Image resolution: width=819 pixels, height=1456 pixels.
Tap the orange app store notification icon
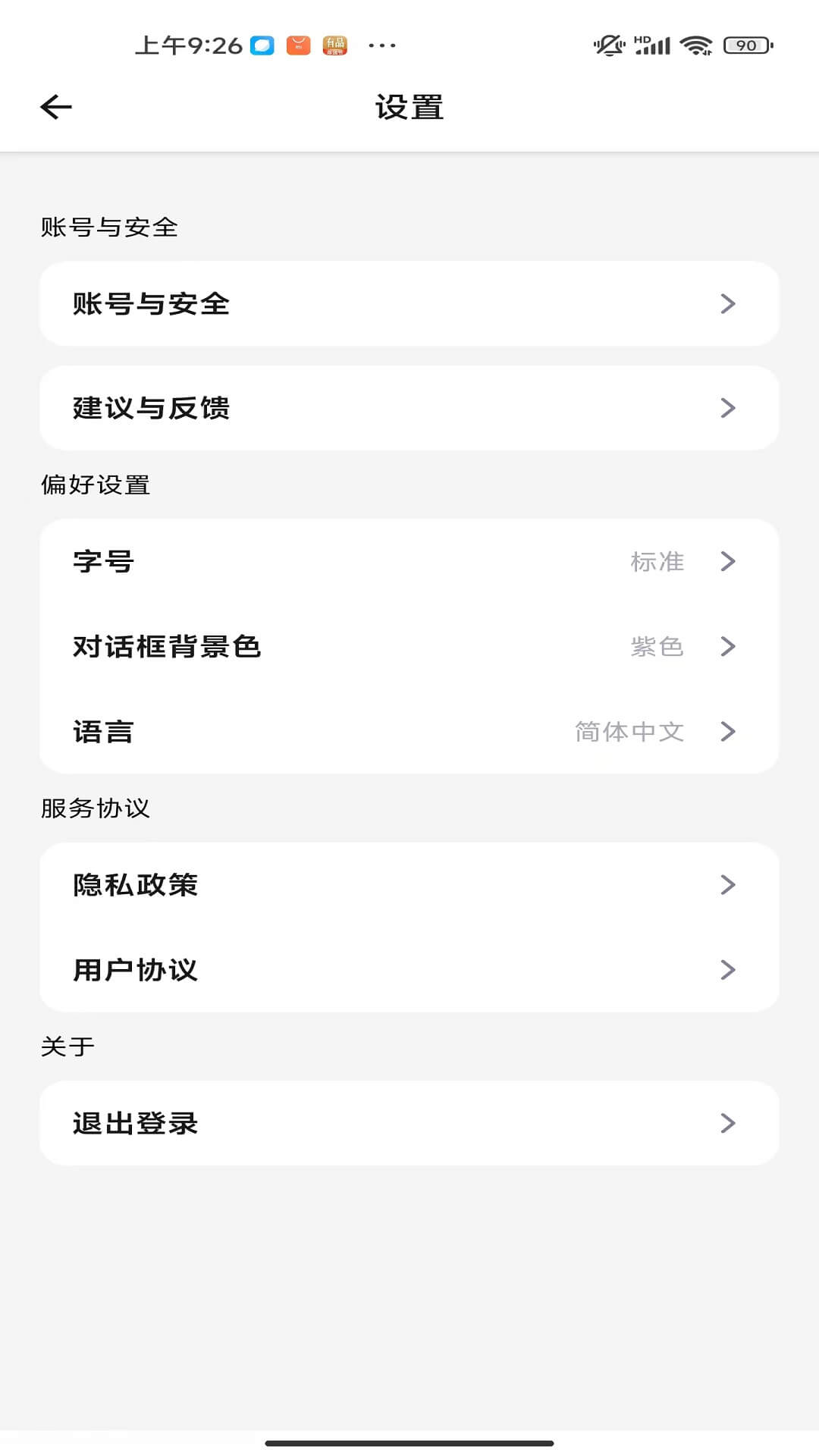coord(297,45)
